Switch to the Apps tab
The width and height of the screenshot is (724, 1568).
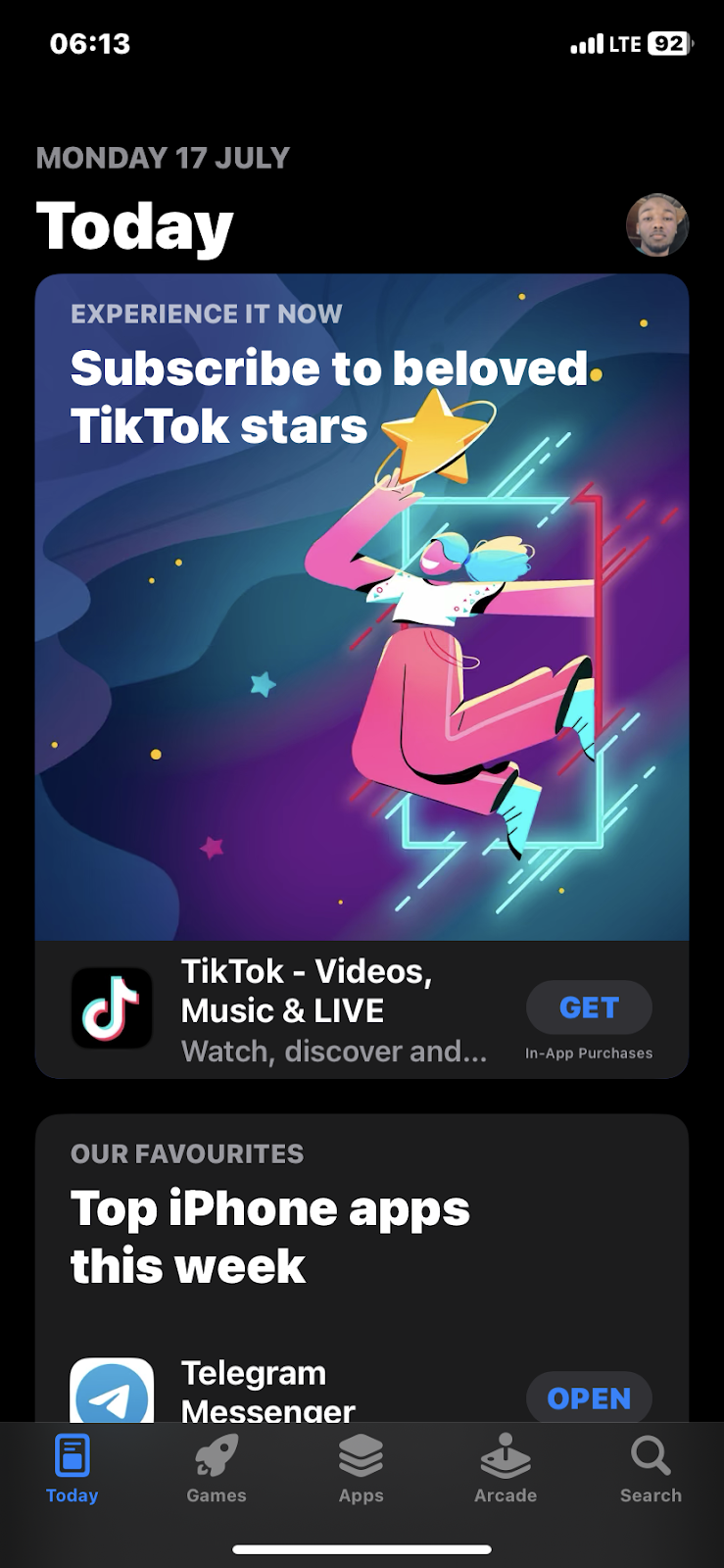pos(361,1468)
